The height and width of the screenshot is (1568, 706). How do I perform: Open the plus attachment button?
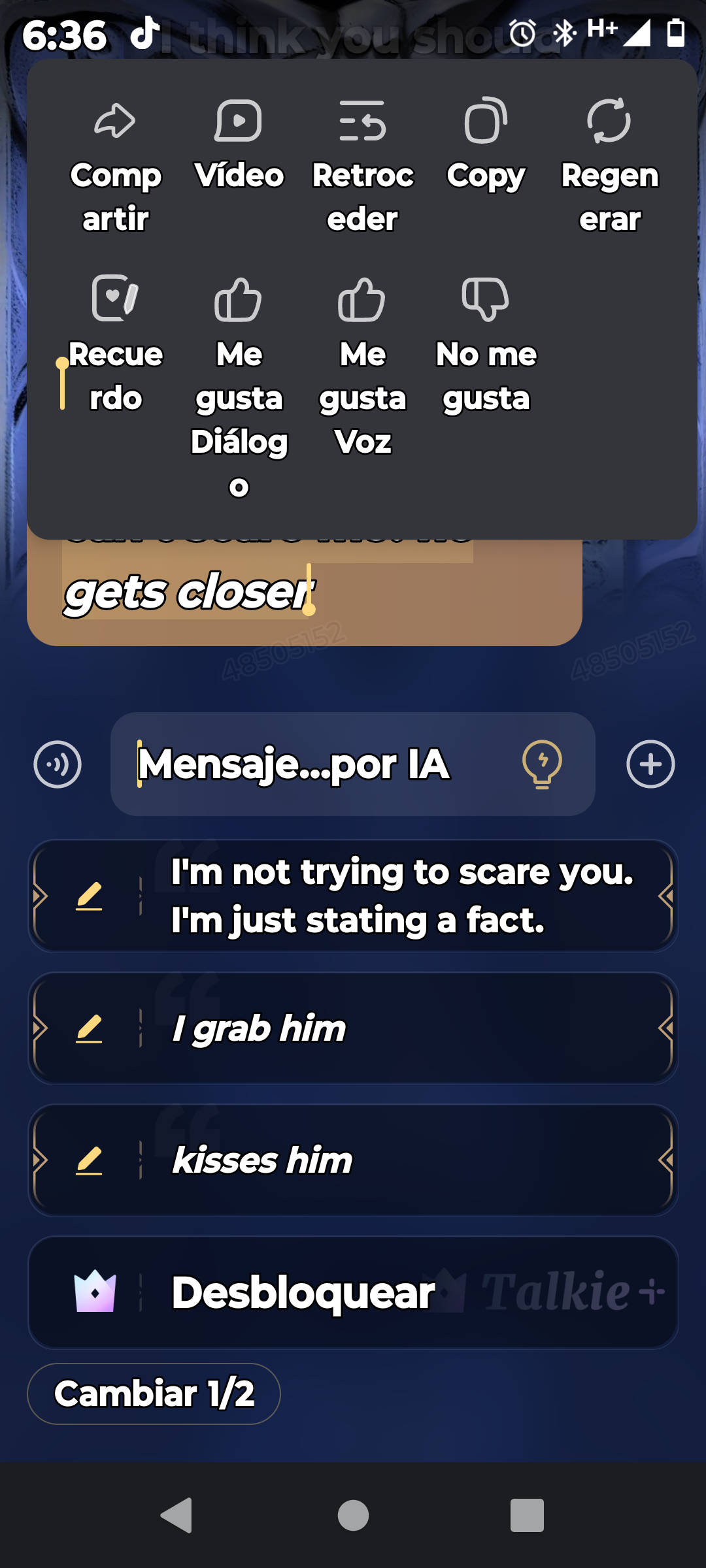click(x=650, y=764)
